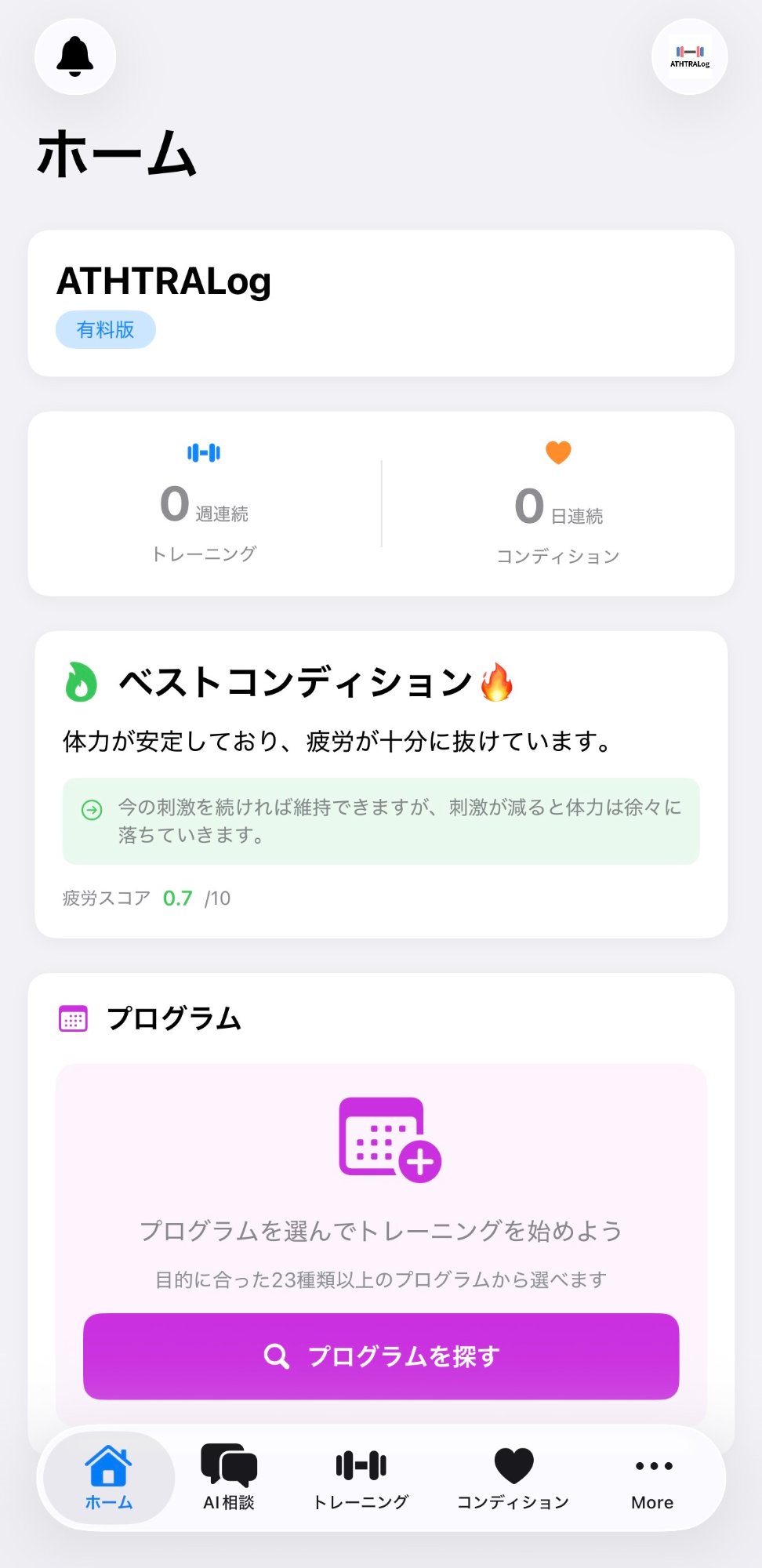Tap the orange heart icon above 日連続
Image resolution: width=762 pixels, height=1568 pixels.
(x=557, y=452)
